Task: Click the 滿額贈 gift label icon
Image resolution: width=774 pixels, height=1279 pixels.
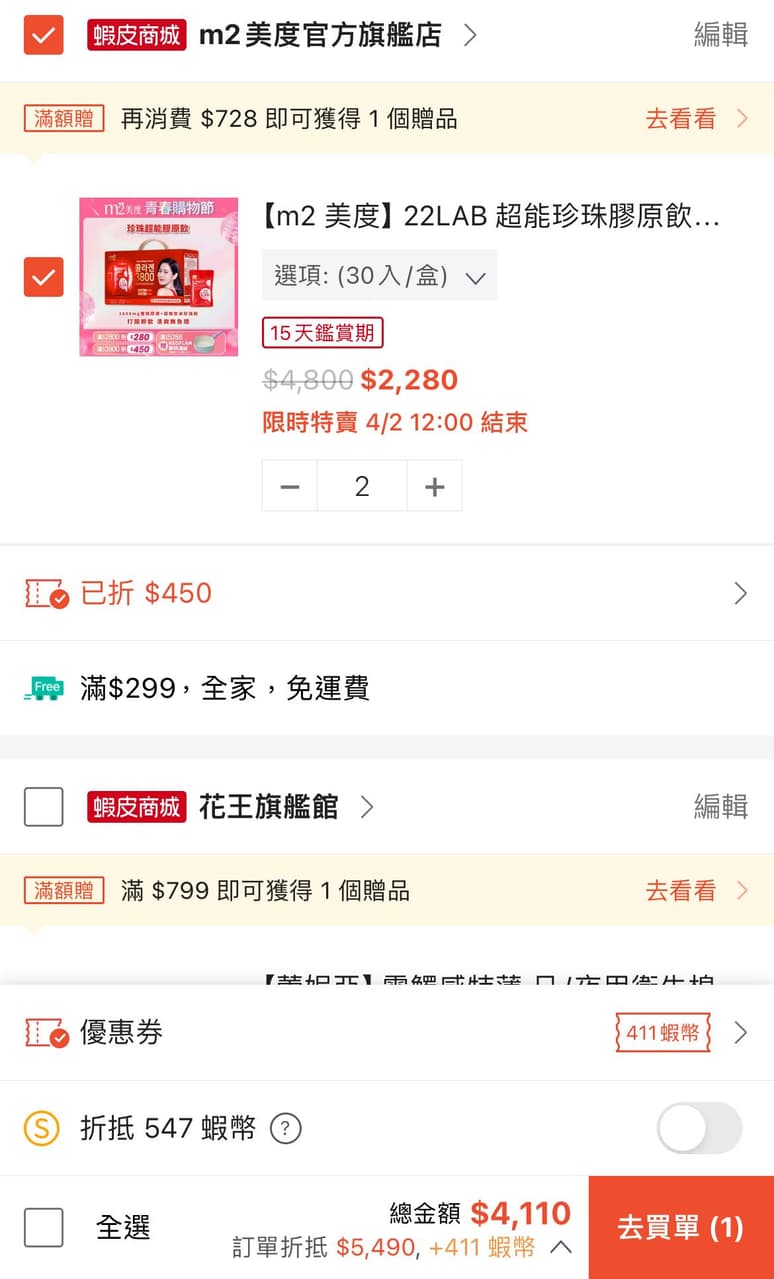Action: pos(62,118)
